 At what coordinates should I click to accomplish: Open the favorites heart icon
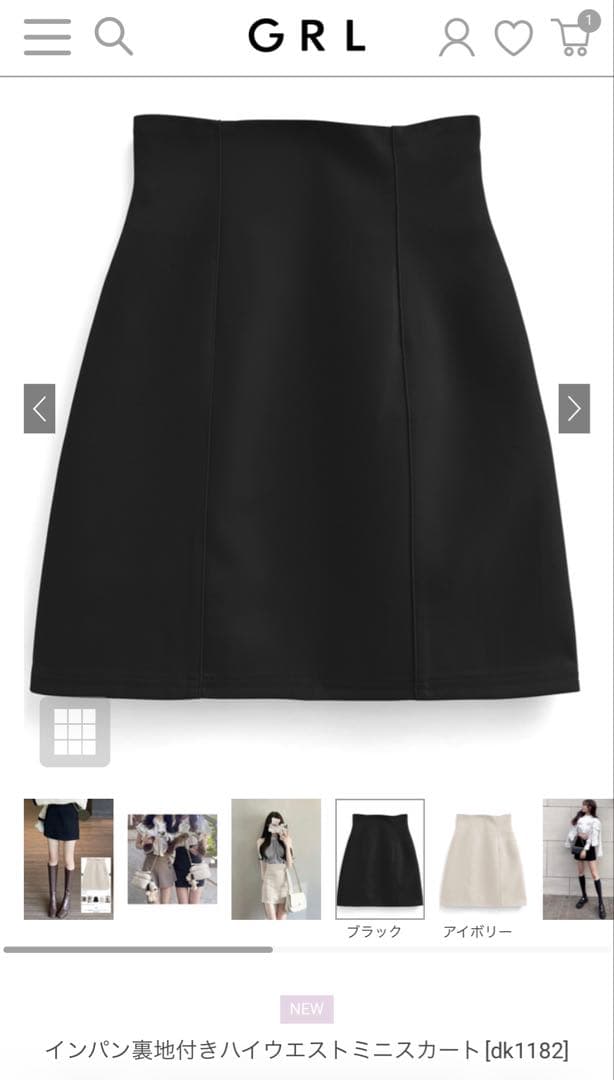513,38
